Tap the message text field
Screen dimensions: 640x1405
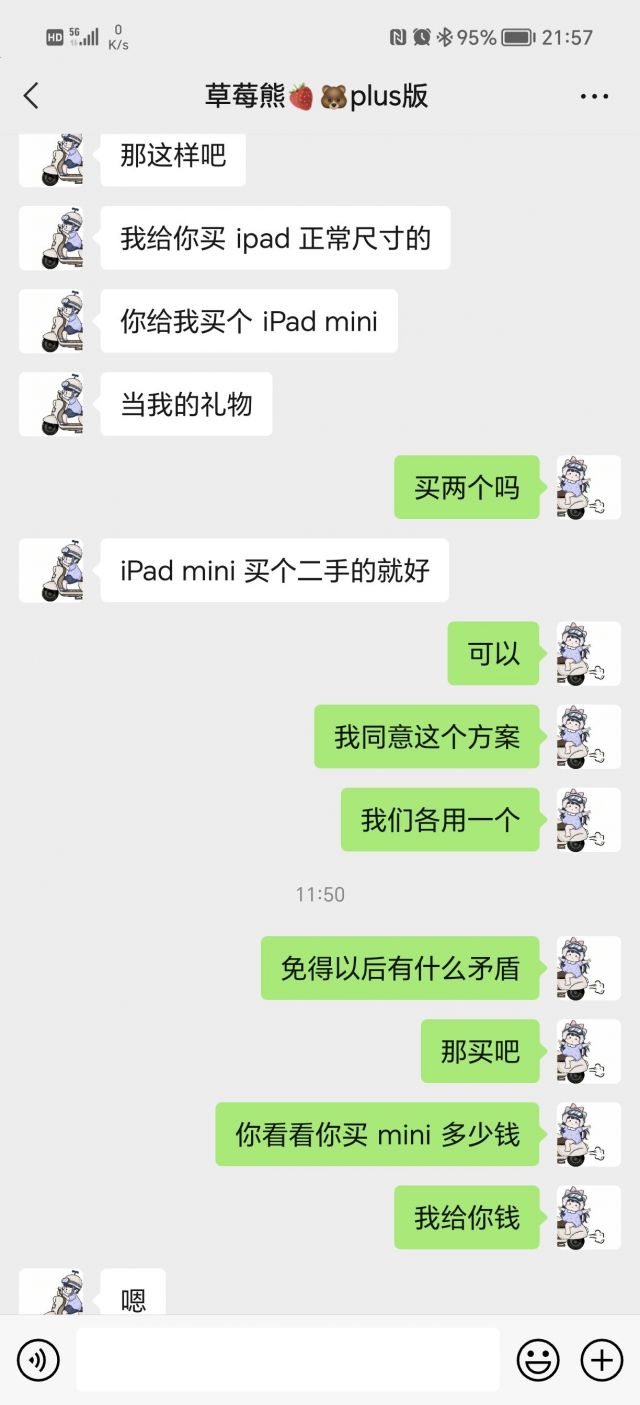[x=288, y=1360]
